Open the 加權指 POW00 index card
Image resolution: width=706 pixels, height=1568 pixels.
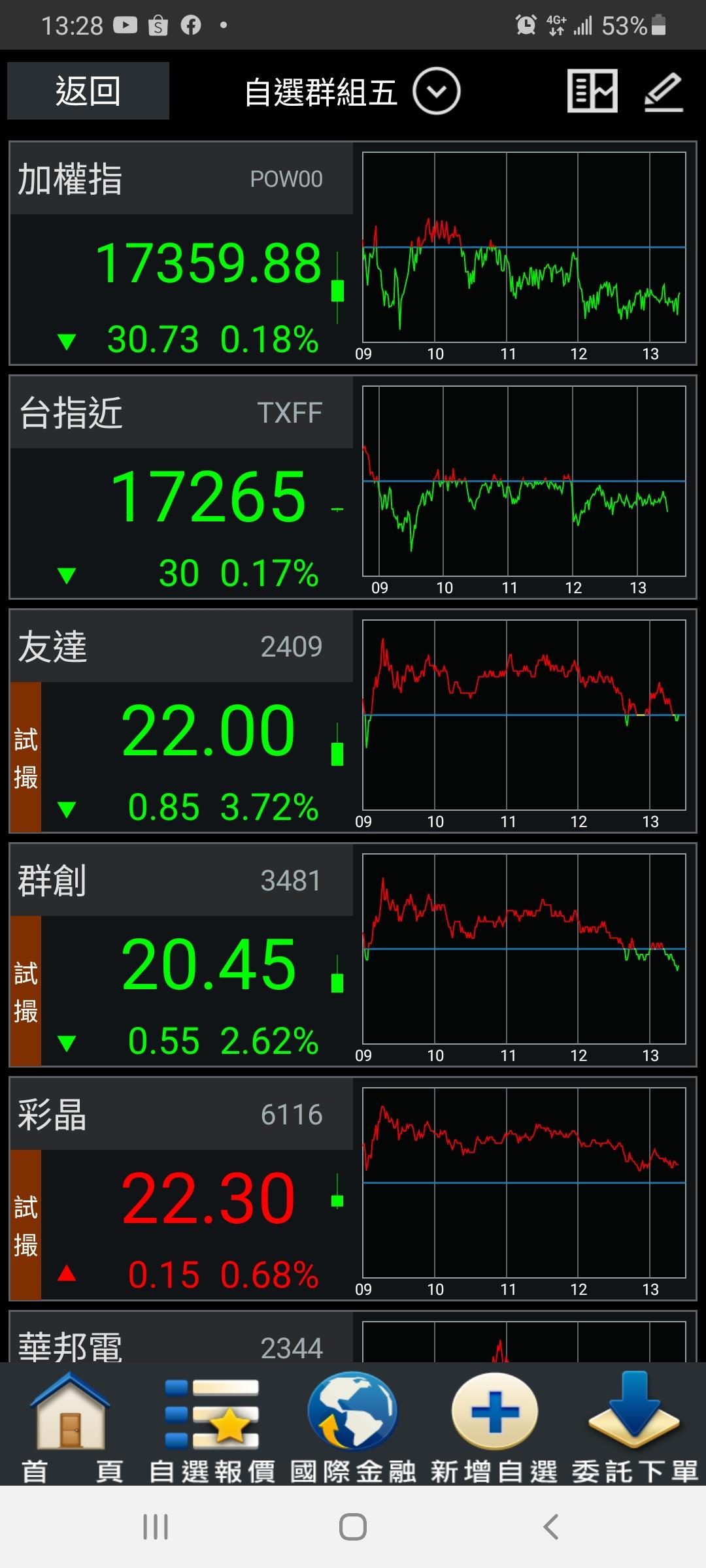182,253
